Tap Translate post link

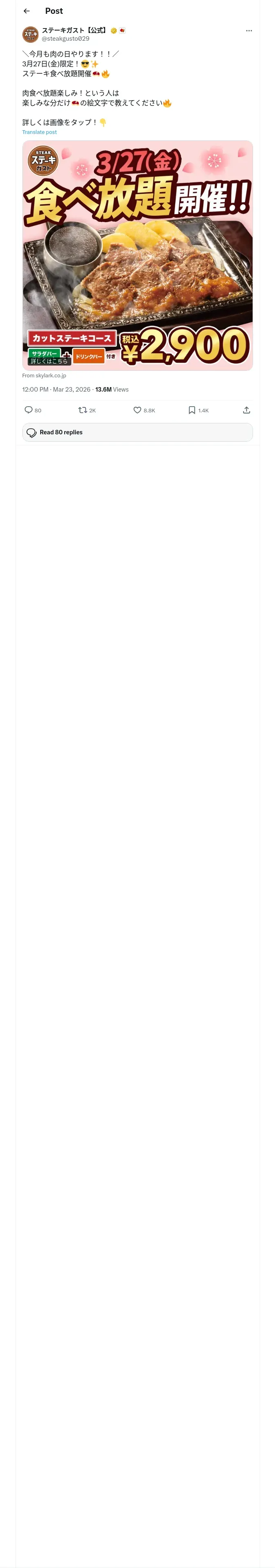click(40, 132)
